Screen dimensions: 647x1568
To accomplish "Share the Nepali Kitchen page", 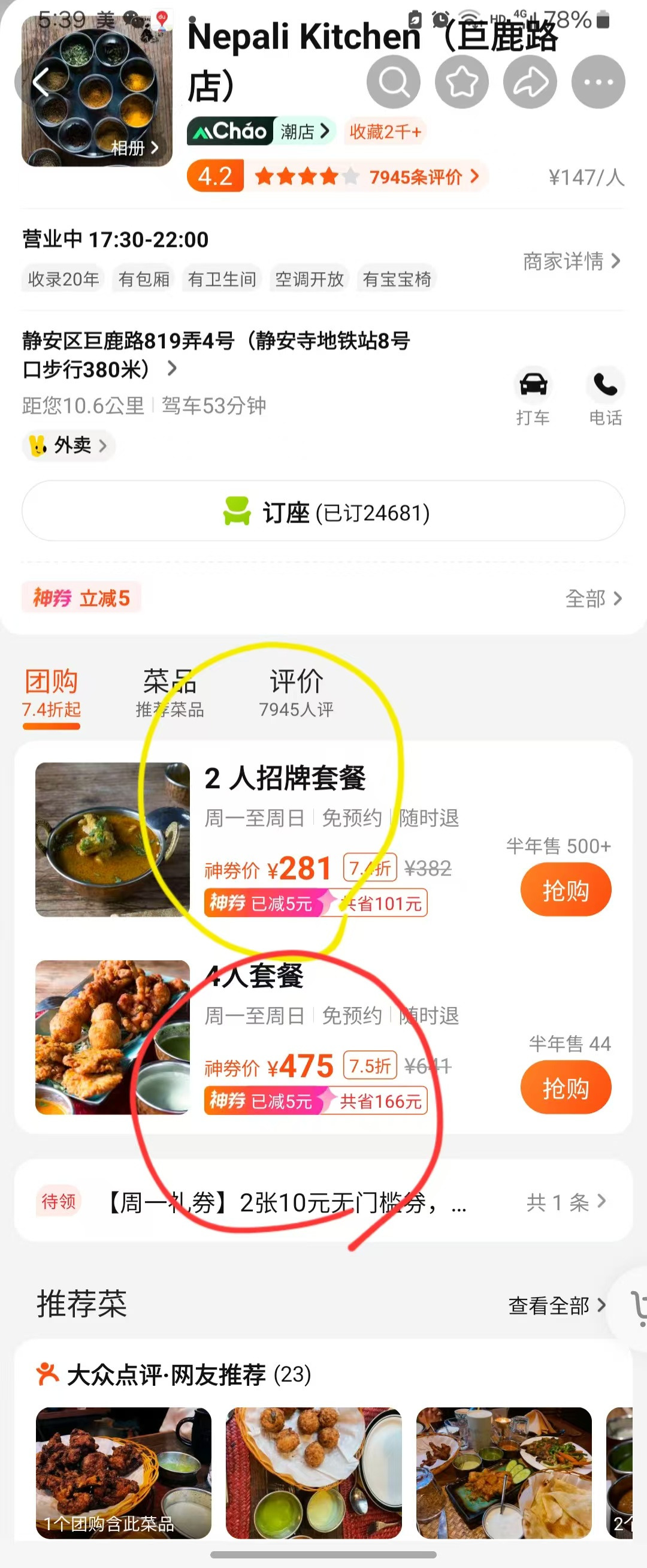I will point(531,83).
